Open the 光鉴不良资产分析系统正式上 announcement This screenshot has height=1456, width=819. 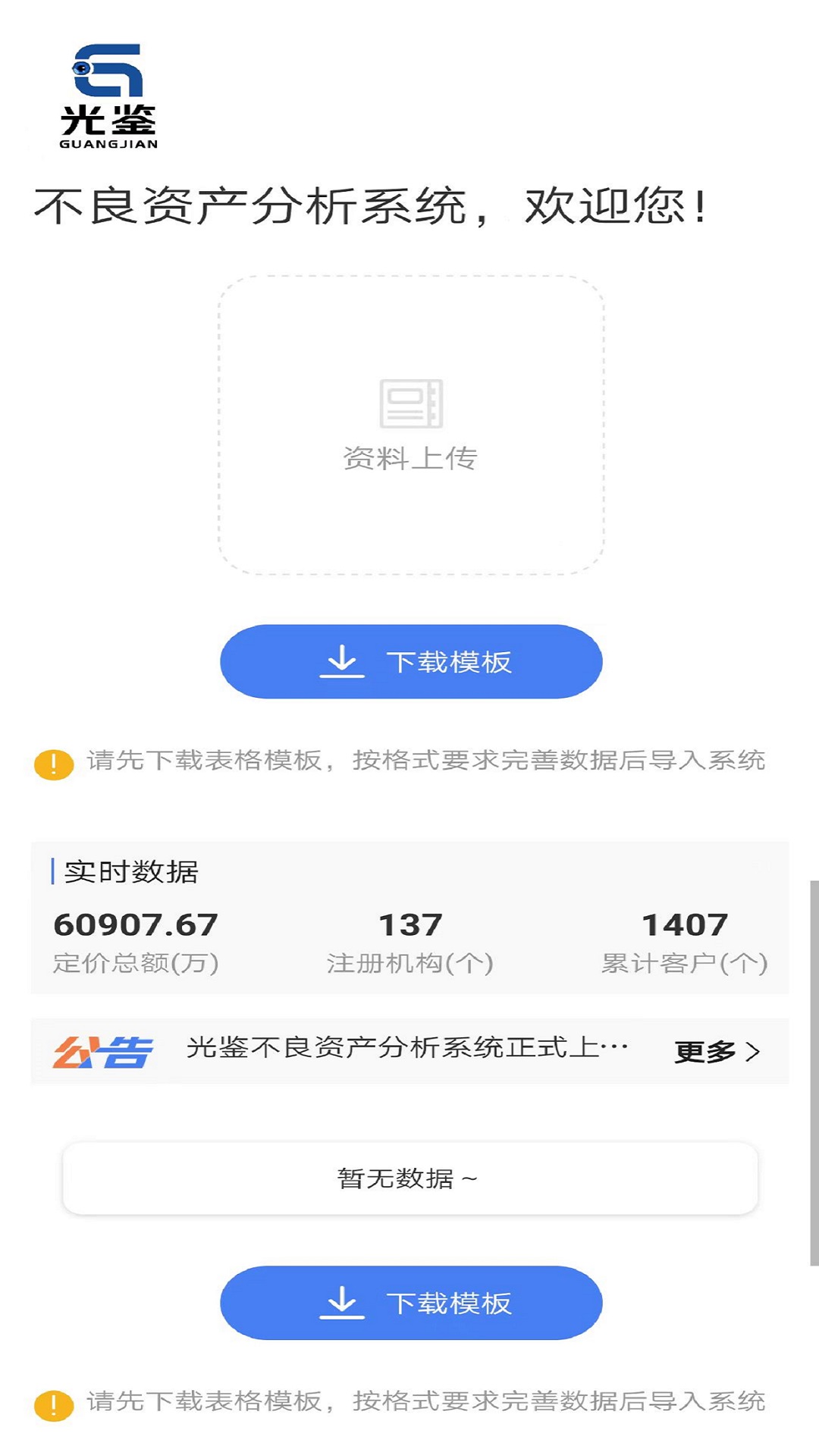pyautogui.click(x=407, y=1048)
